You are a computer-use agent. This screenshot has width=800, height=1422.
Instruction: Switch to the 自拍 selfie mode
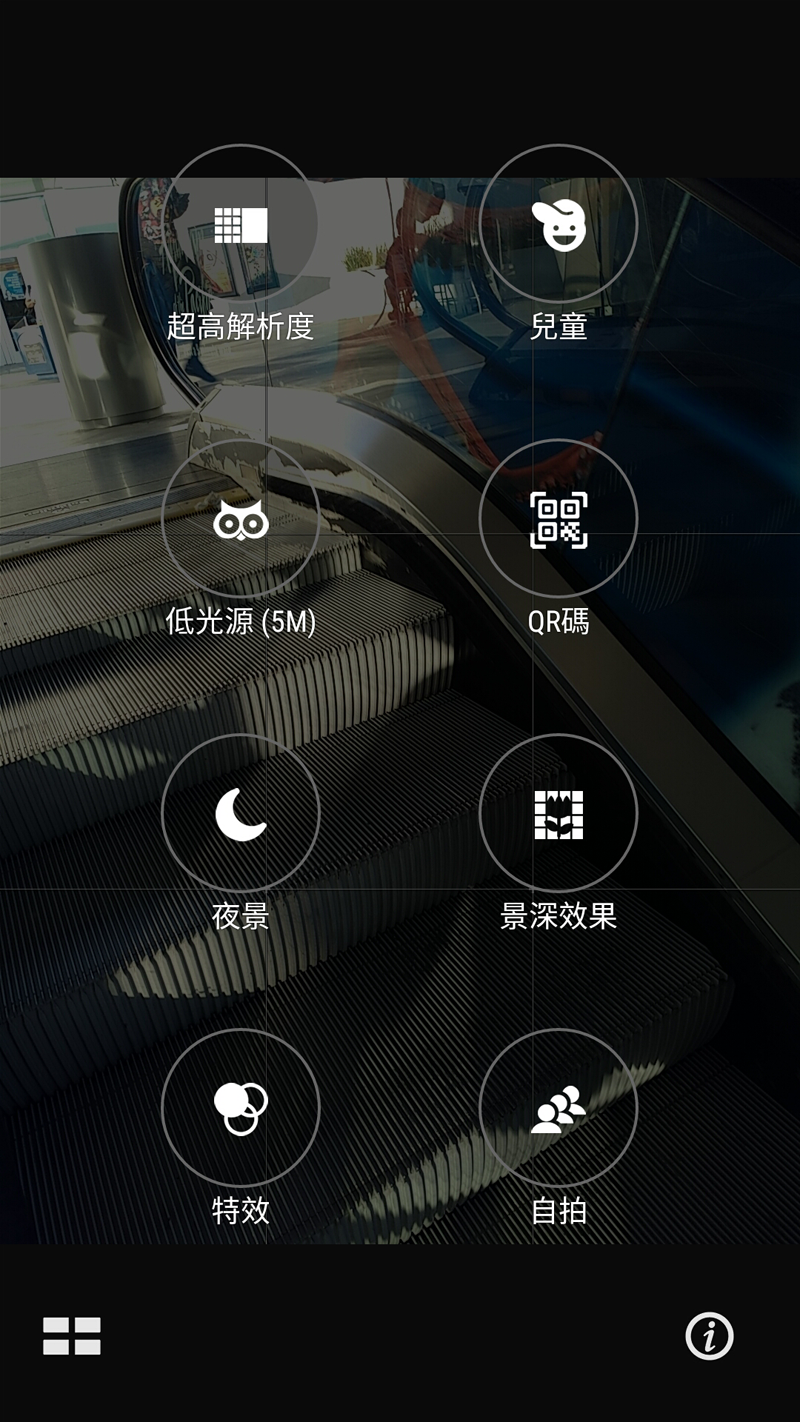click(558, 1108)
